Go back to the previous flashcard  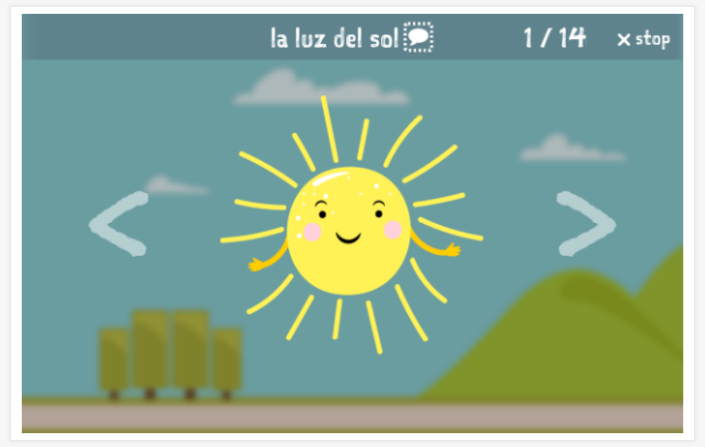tap(119, 224)
